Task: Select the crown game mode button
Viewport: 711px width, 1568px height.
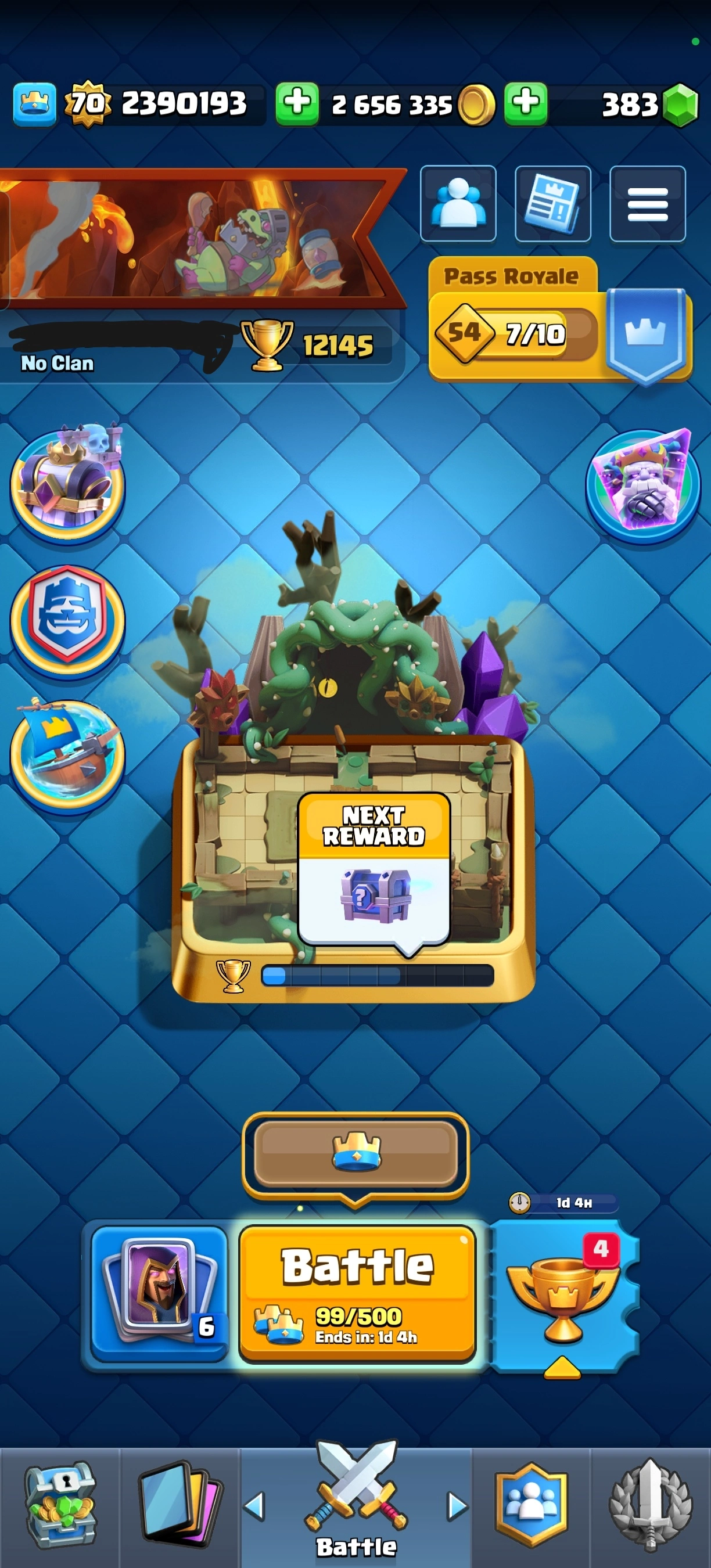Action: point(355,1153)
